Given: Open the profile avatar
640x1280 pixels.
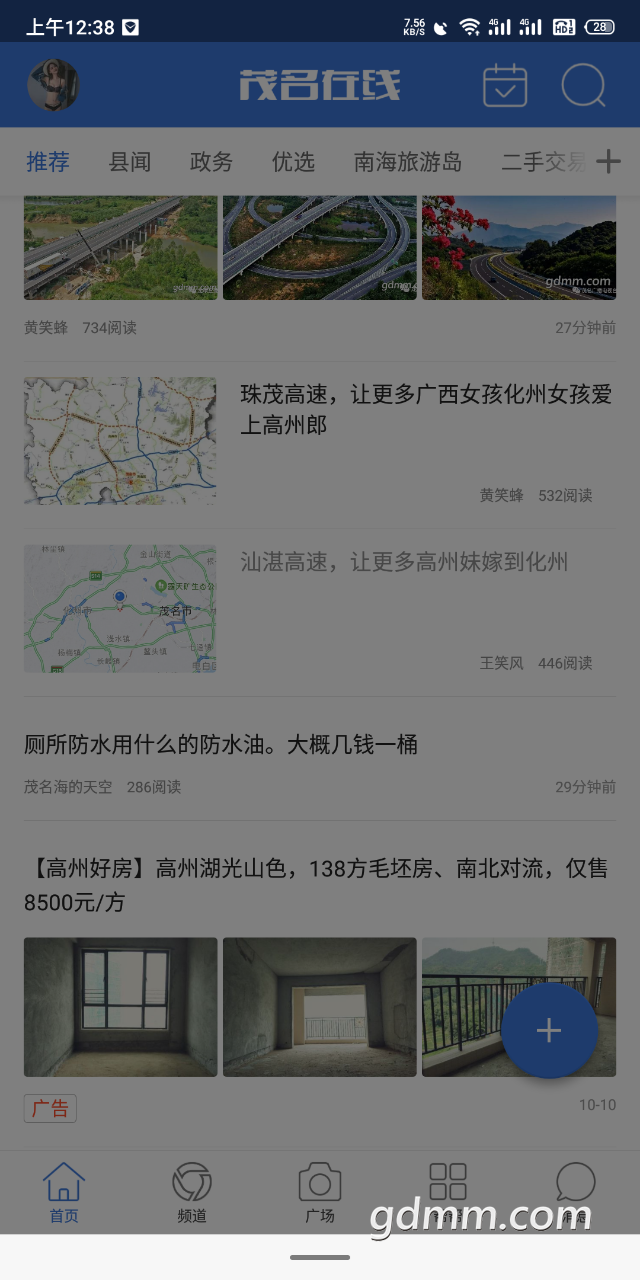Looking at the screenshot, I should 53,85.
